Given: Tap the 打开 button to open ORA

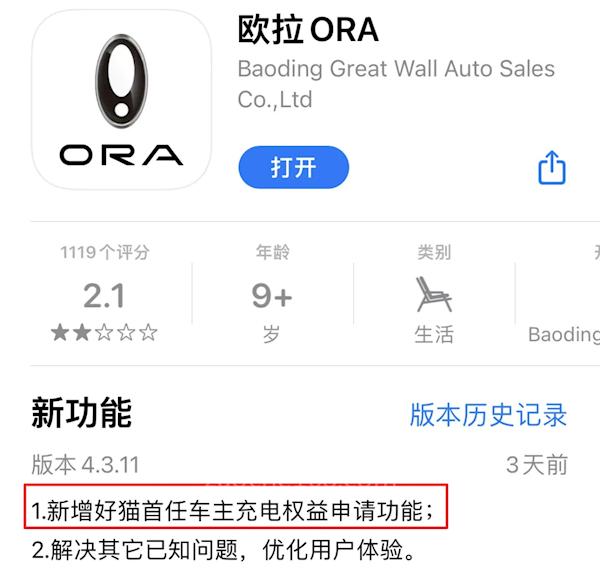Looking at the screenshot, I should pos(293,167).
